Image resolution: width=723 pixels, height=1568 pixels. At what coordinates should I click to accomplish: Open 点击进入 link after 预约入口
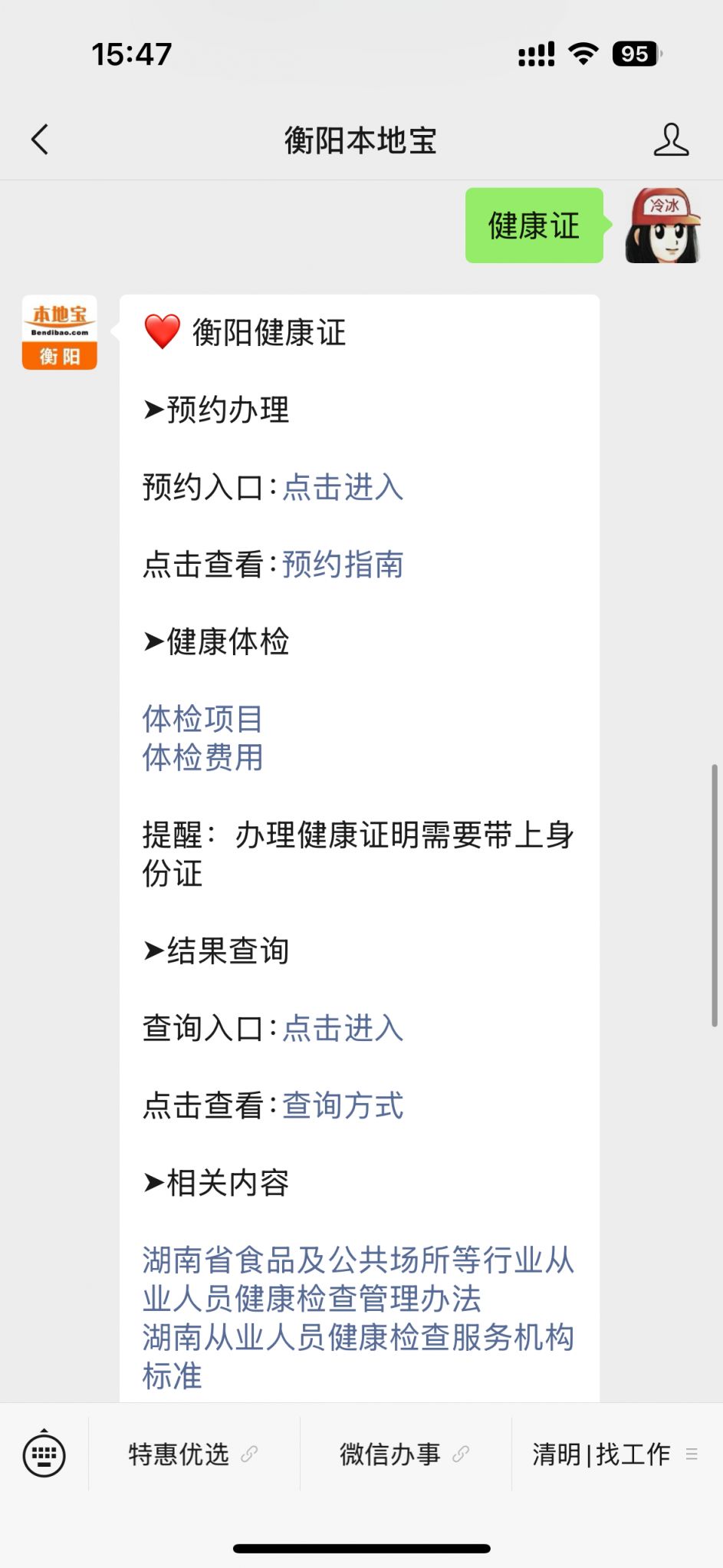tap(343, 487)
